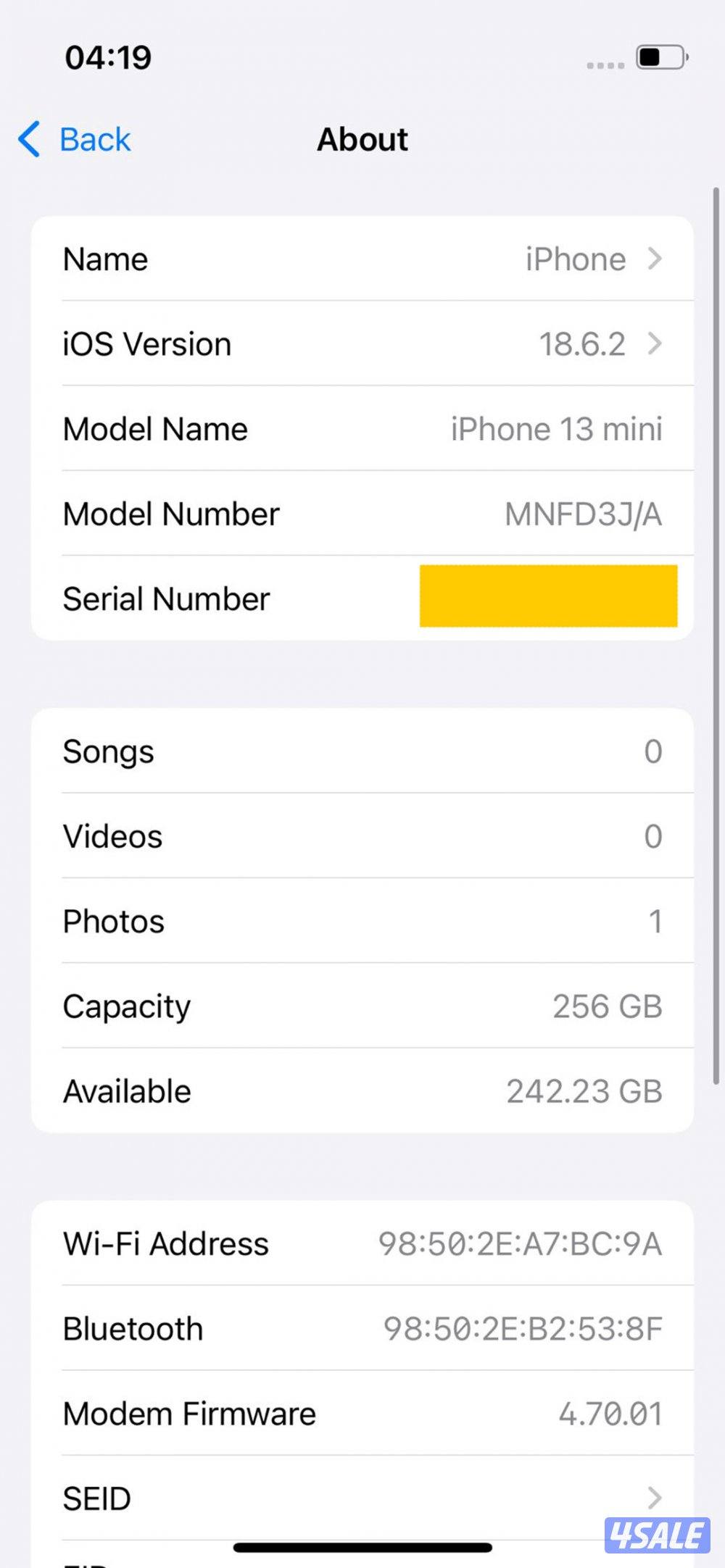Expand the iOS Version 18.6.2 details
The image size is (725, 1568).
tap(362, 344)
